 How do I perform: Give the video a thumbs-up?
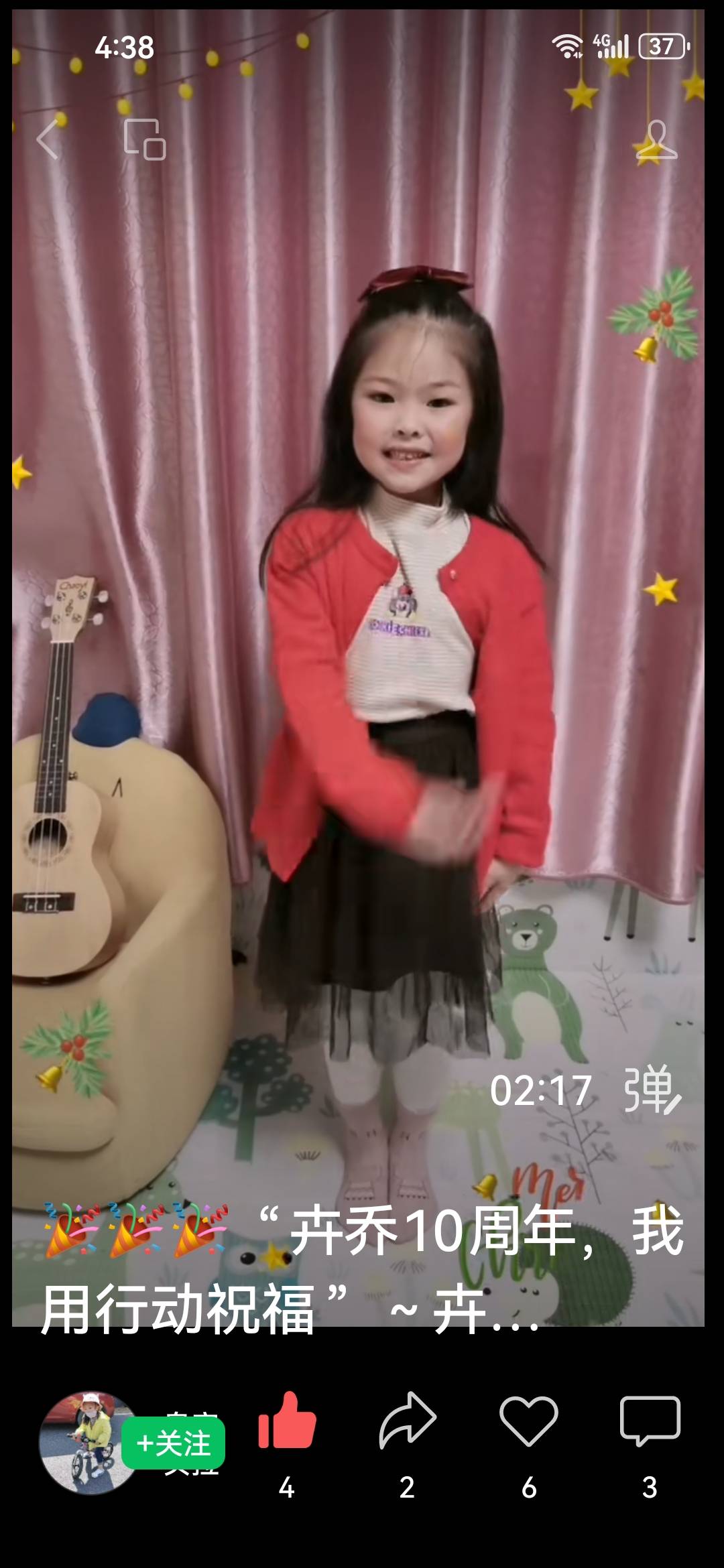point(287,1421)
